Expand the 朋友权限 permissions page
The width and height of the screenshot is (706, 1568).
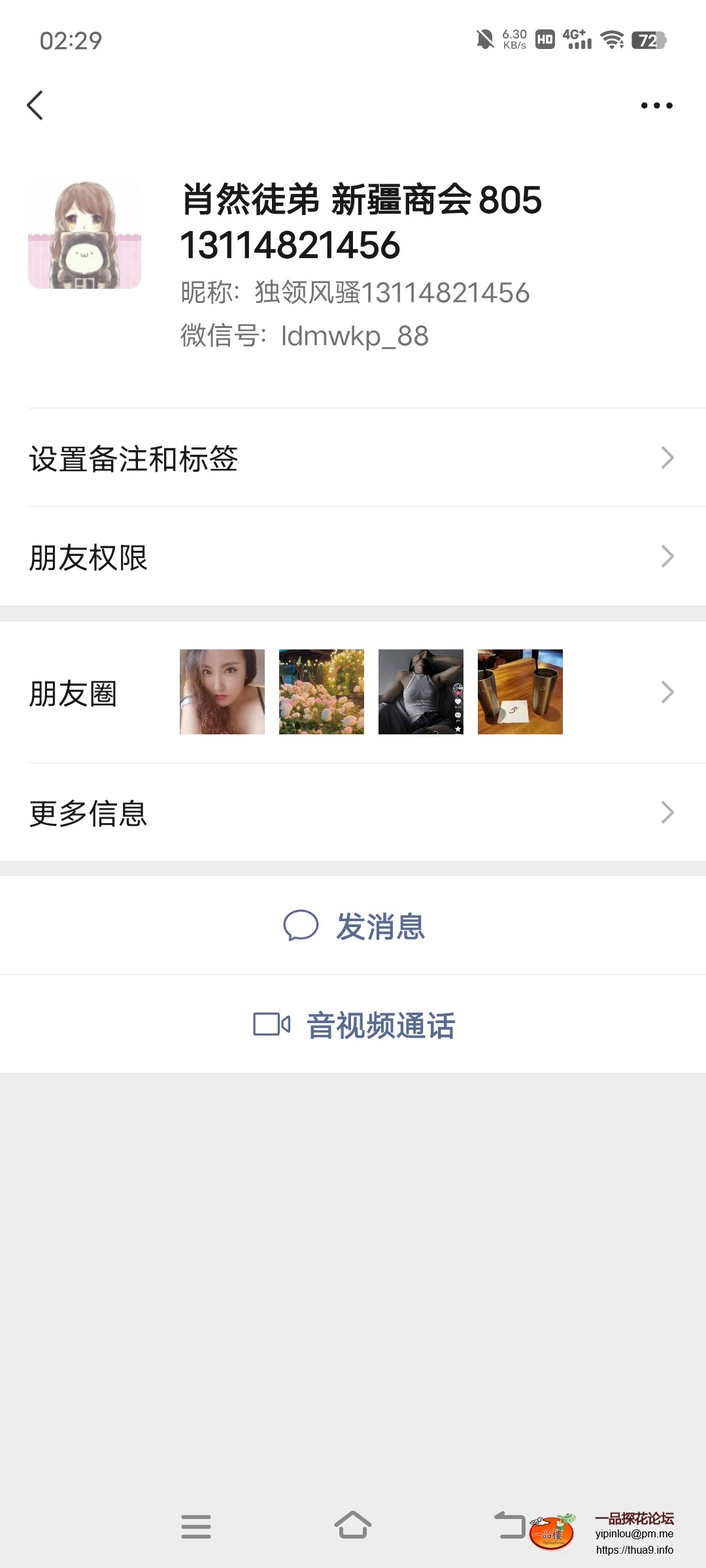coord(353,557)
